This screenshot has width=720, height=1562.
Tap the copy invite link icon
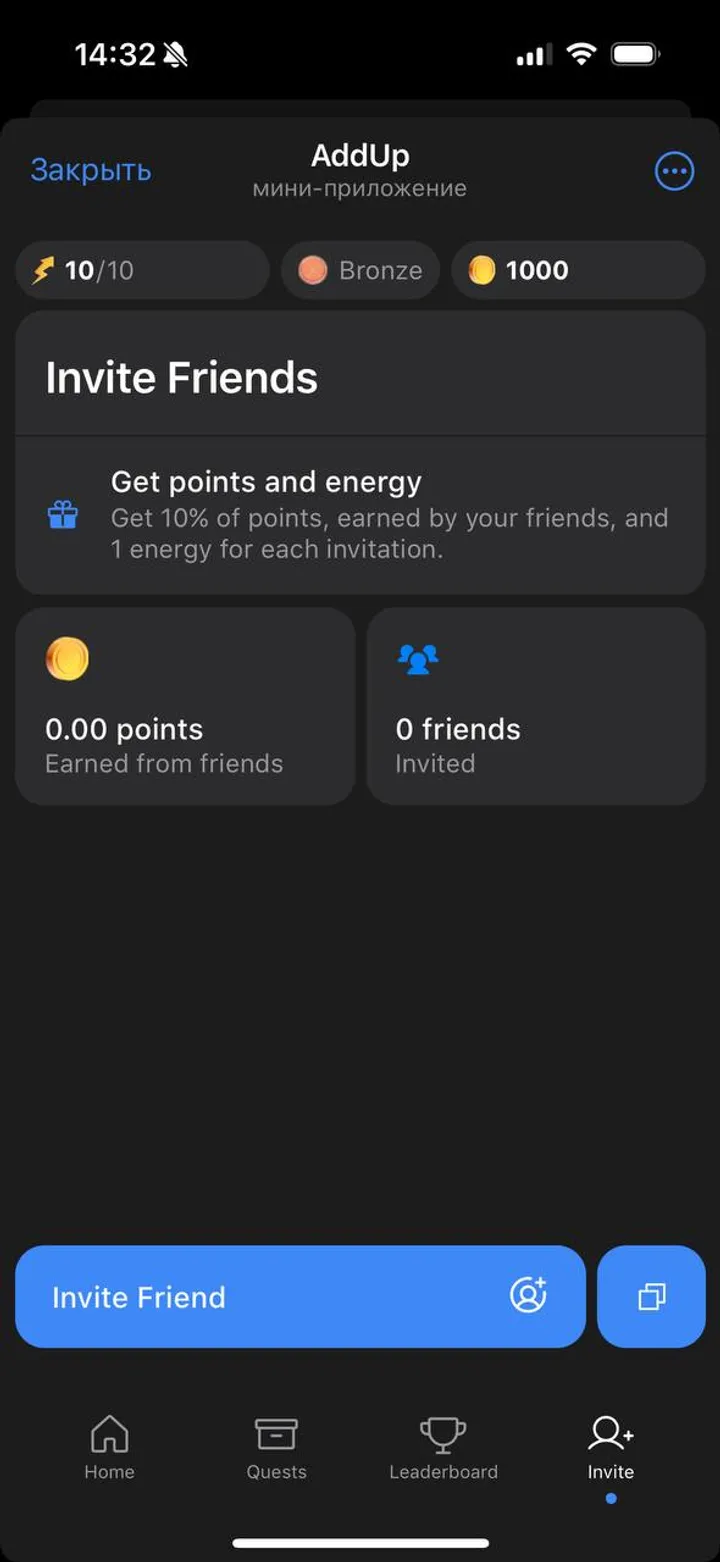click(x=651, y=1297)
